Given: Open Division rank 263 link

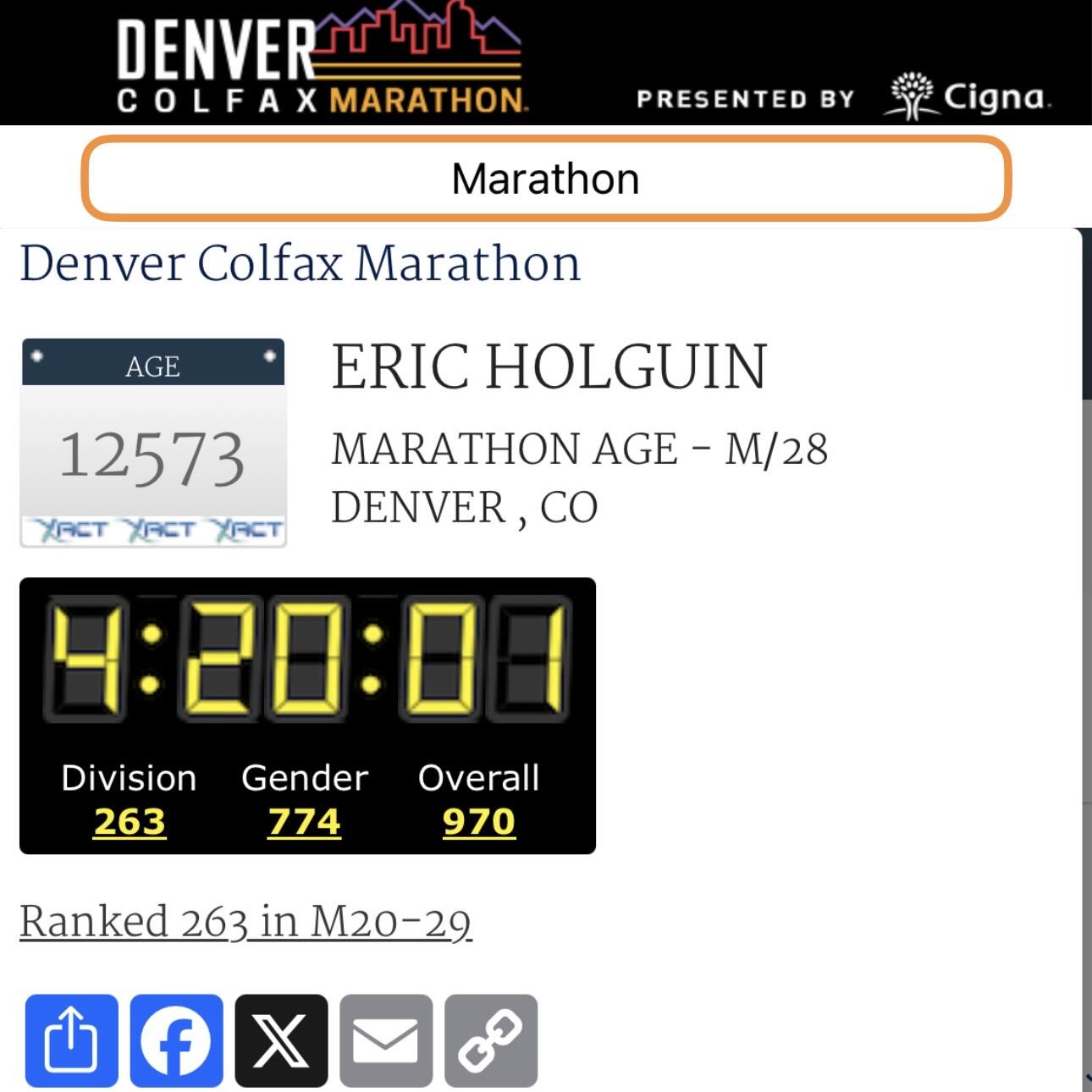Looking at the screenshot, I should click(x=130, y=822).
